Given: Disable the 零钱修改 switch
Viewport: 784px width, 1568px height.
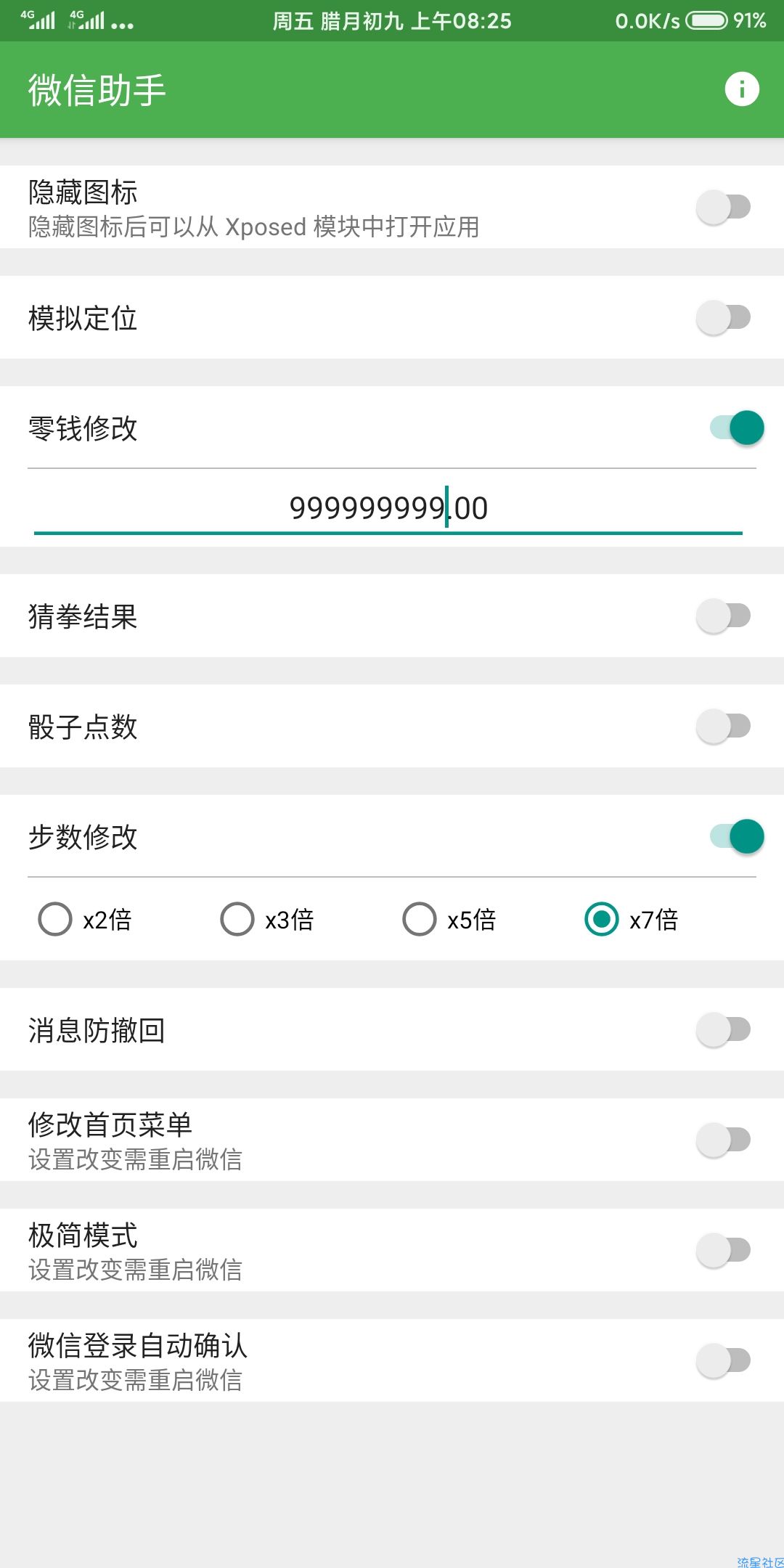Looking at the screenshot, I should click(736, 428).
